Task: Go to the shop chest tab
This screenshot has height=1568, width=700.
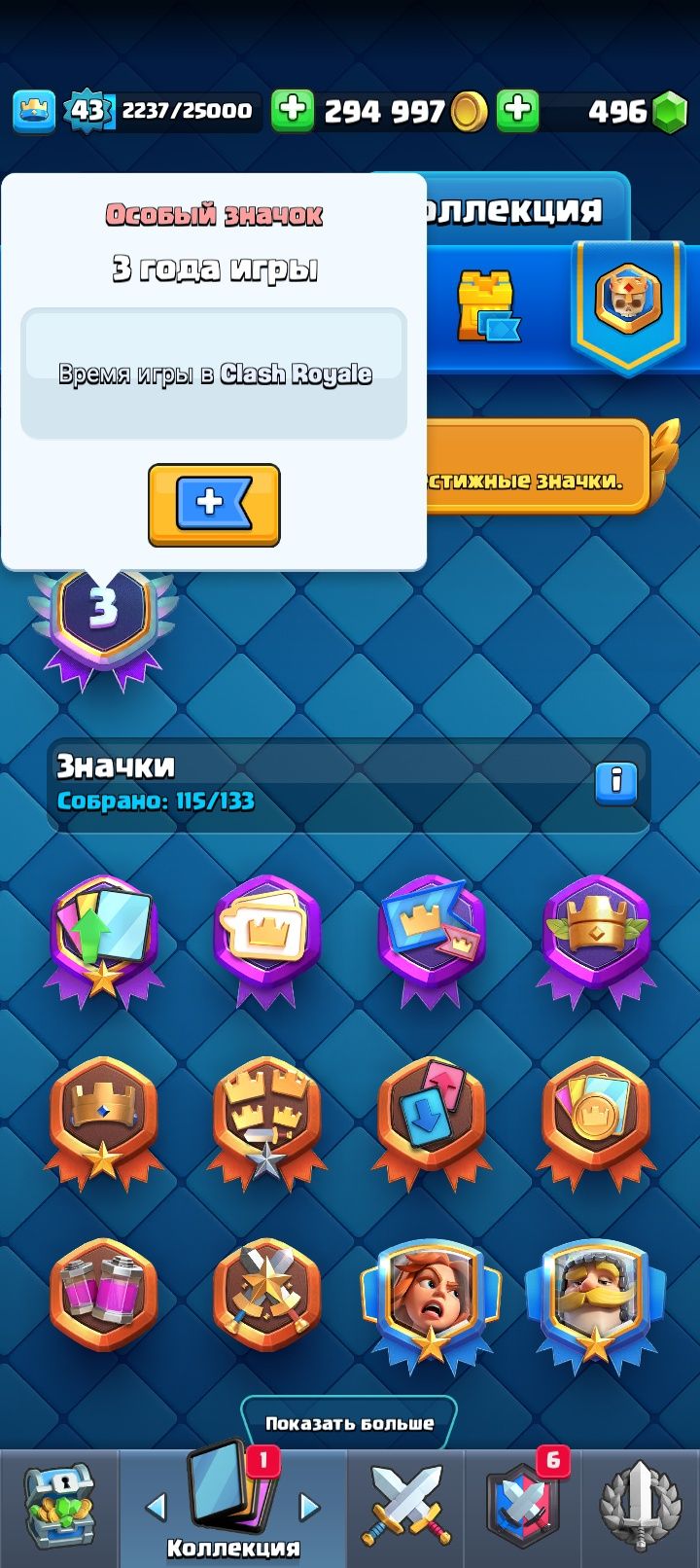Action: click(59, 1508)
